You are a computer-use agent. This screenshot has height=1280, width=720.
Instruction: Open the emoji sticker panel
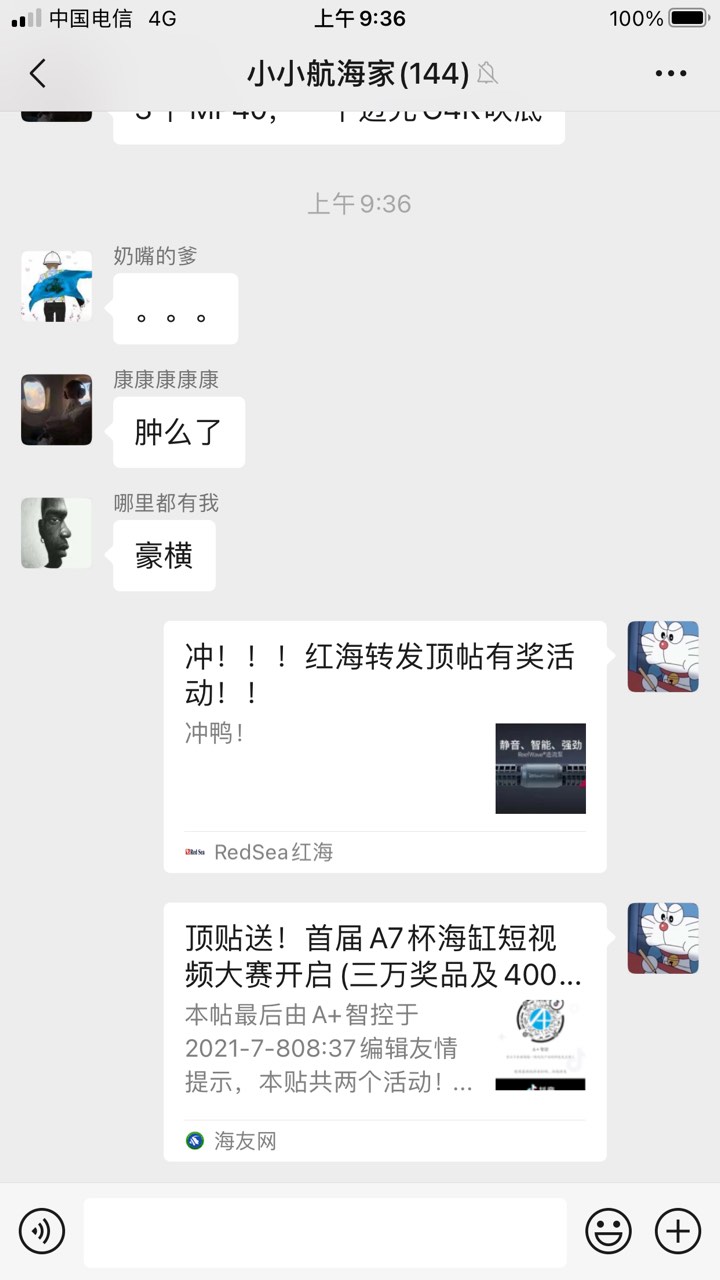pos(608,1229)
